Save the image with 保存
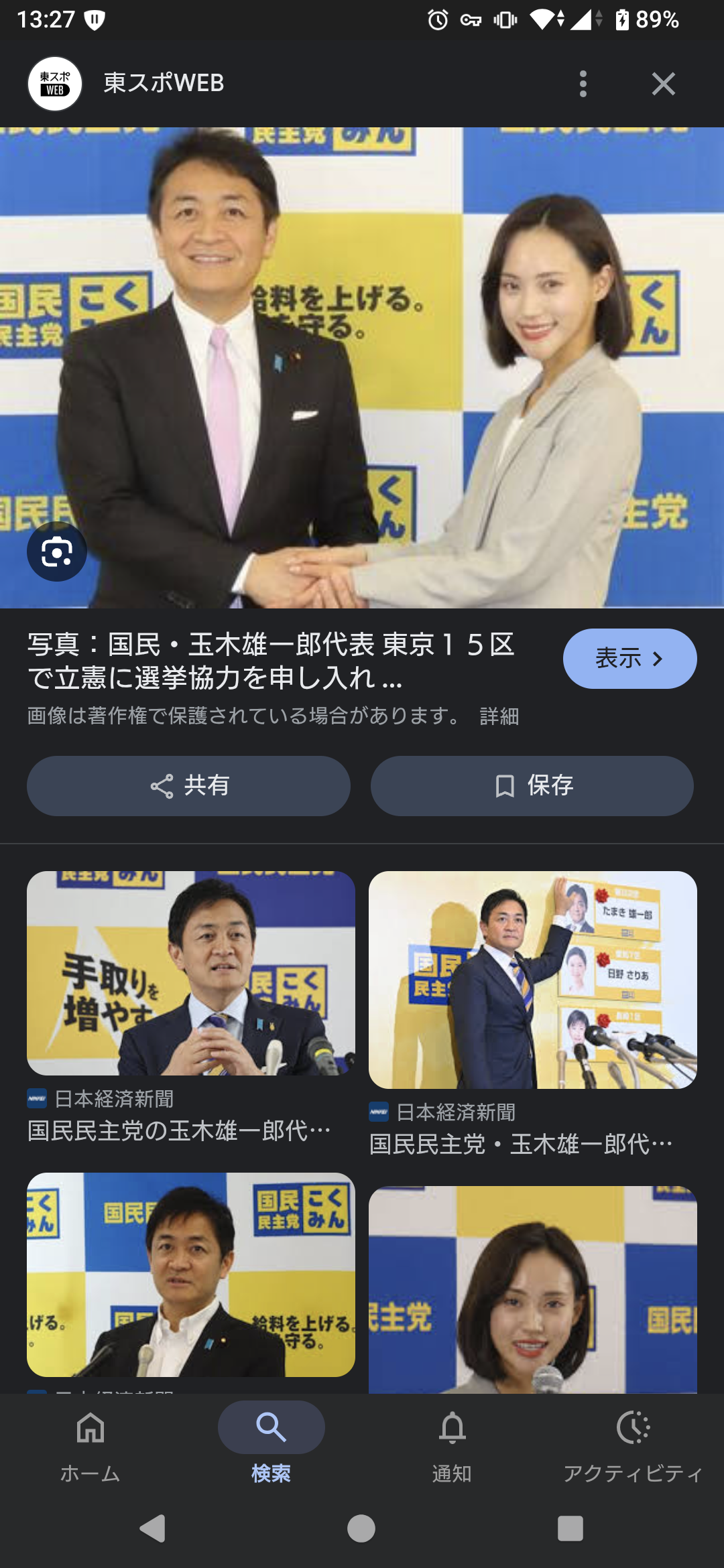This screenshot has width=724, height=1568. click(532, 786)
